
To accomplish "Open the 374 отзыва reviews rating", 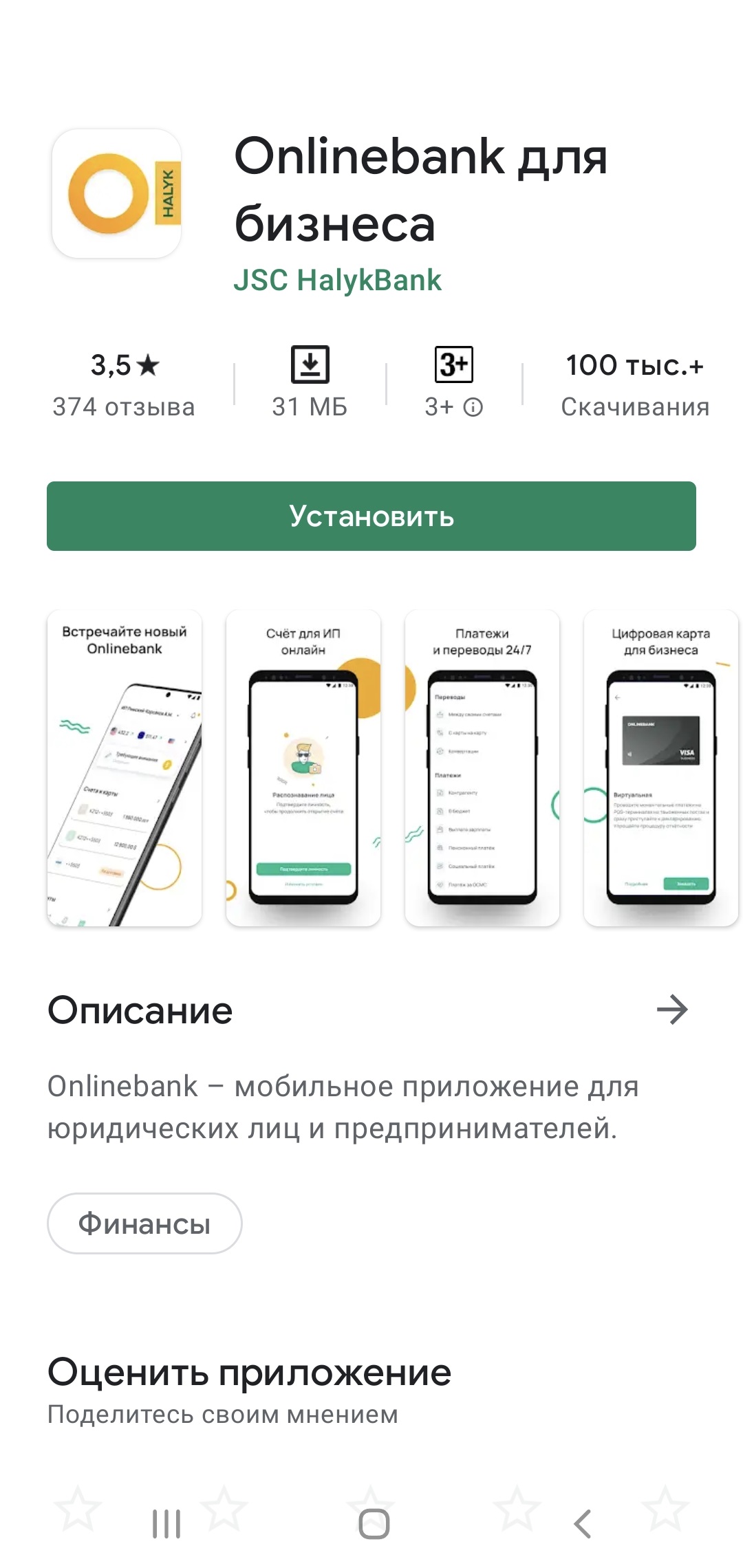I will point(124,385).
